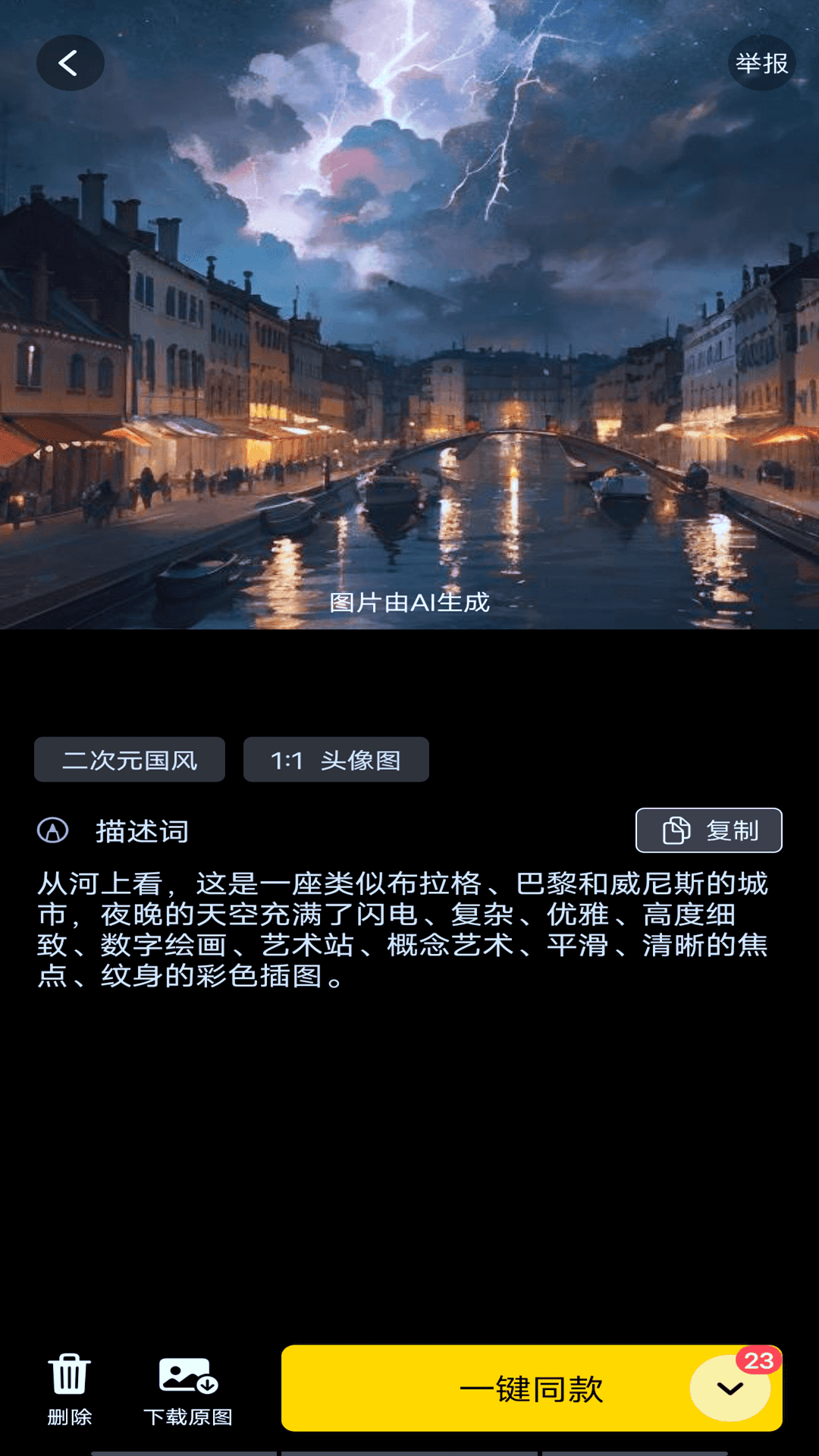The width and height of the screenshot is (819, 1456).
Task: Select the 二次元国风 style tag
Action: tap(129, 759)
